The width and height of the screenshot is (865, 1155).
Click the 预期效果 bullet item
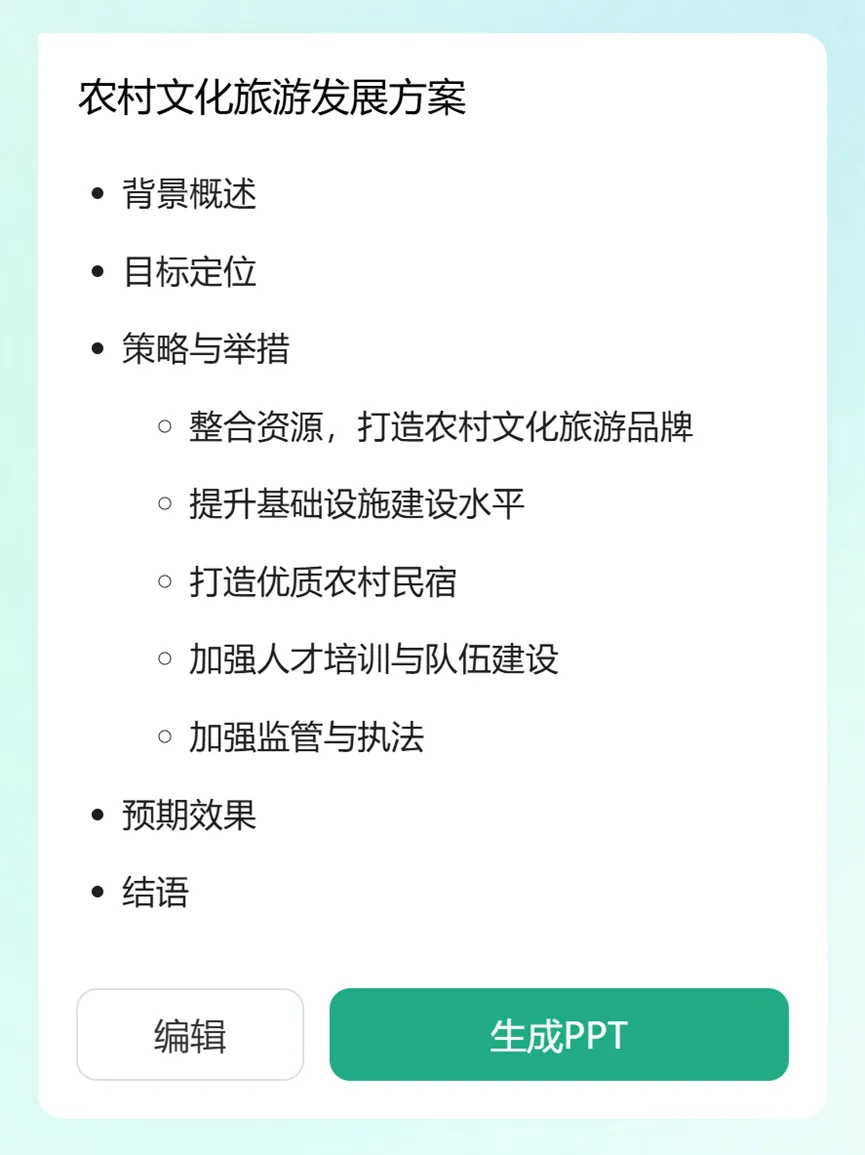(187, 816)
